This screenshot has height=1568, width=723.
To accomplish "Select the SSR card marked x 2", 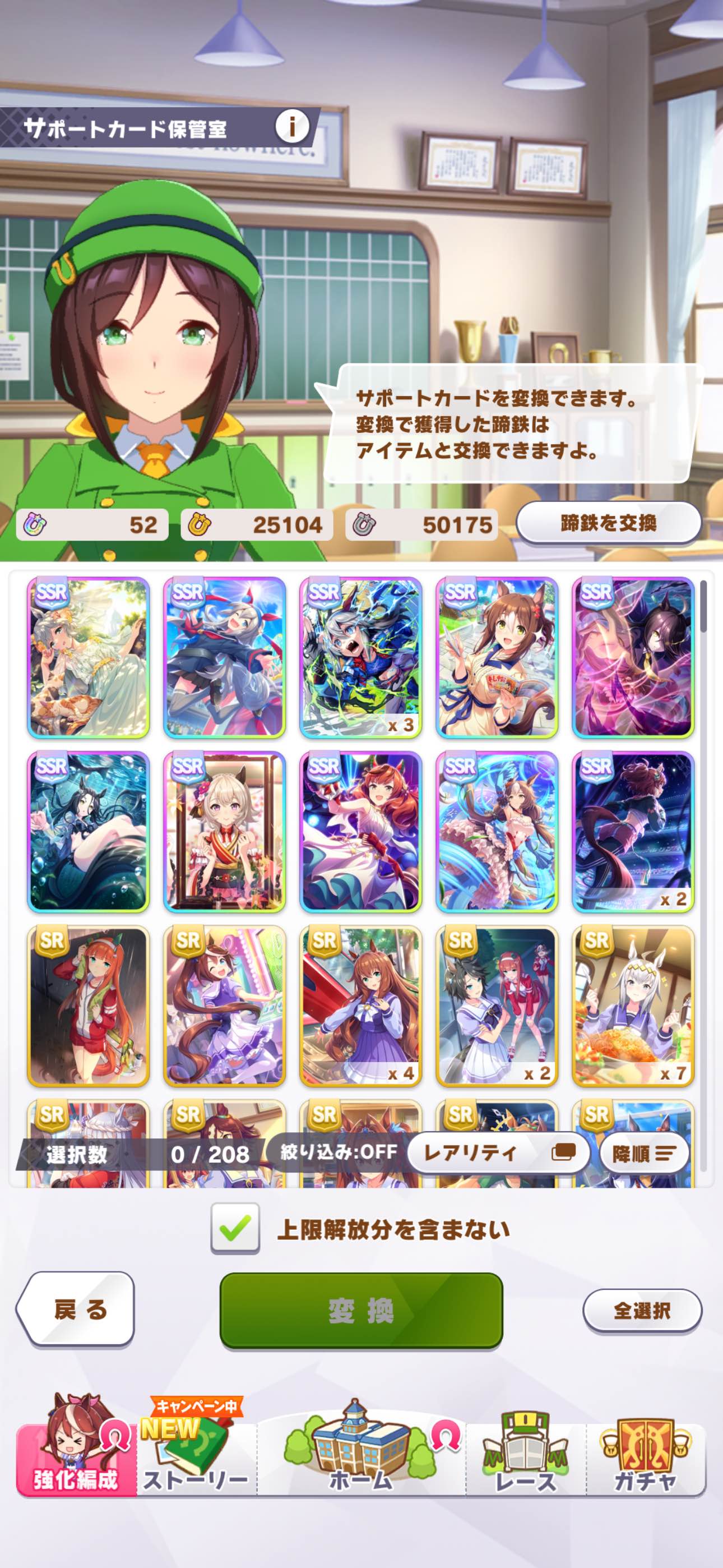I will [633, 832].
